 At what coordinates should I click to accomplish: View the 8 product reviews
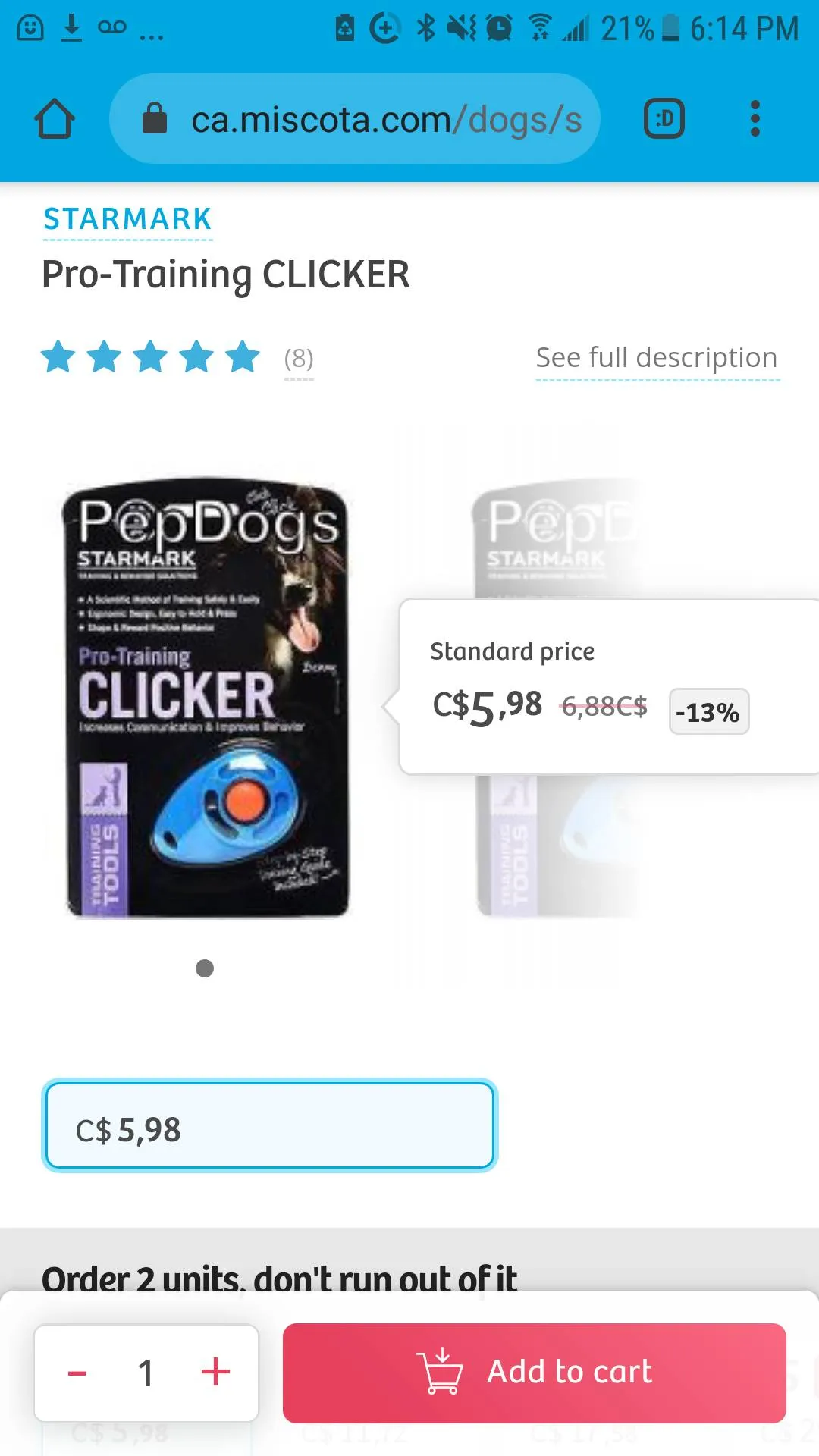(298, 358)
